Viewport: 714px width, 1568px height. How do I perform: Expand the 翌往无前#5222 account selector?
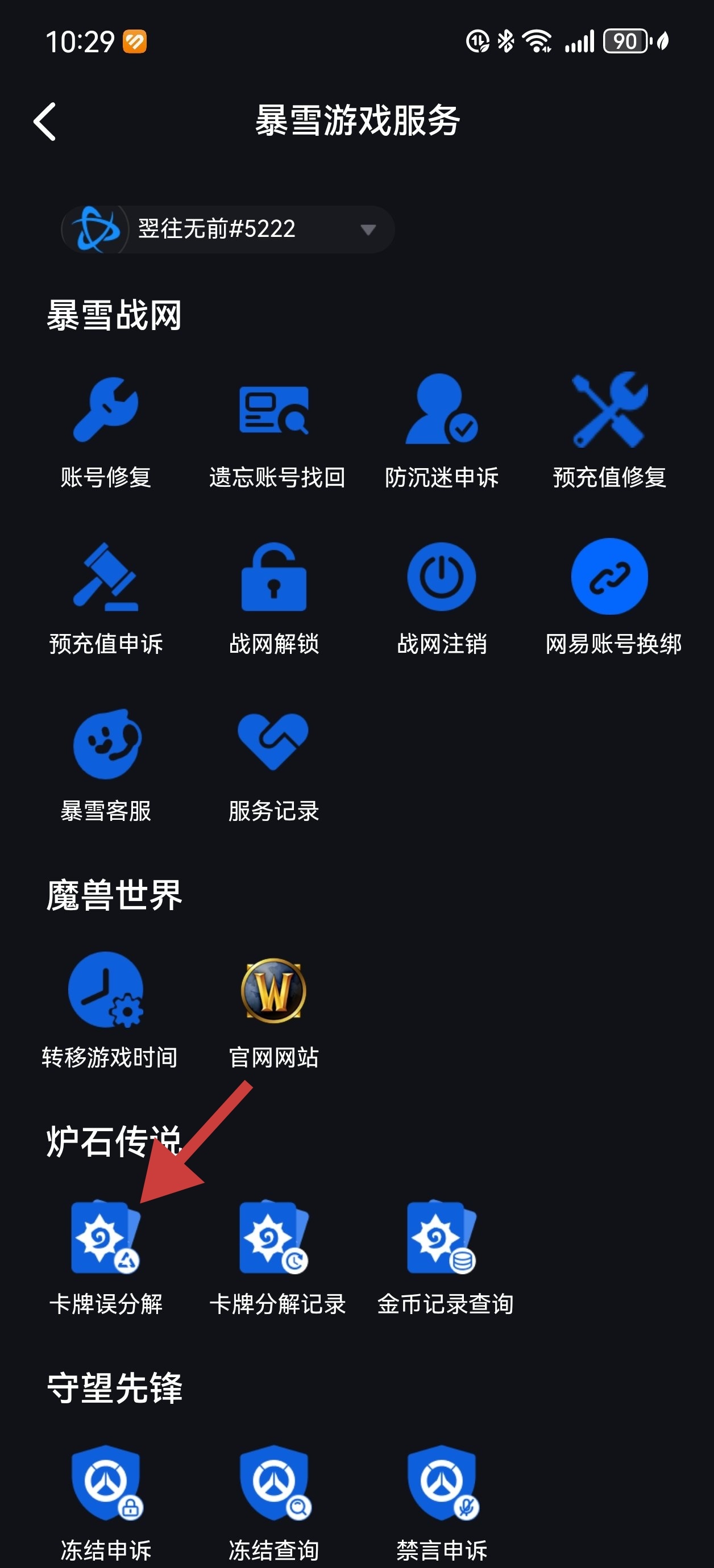coord(226,230)
